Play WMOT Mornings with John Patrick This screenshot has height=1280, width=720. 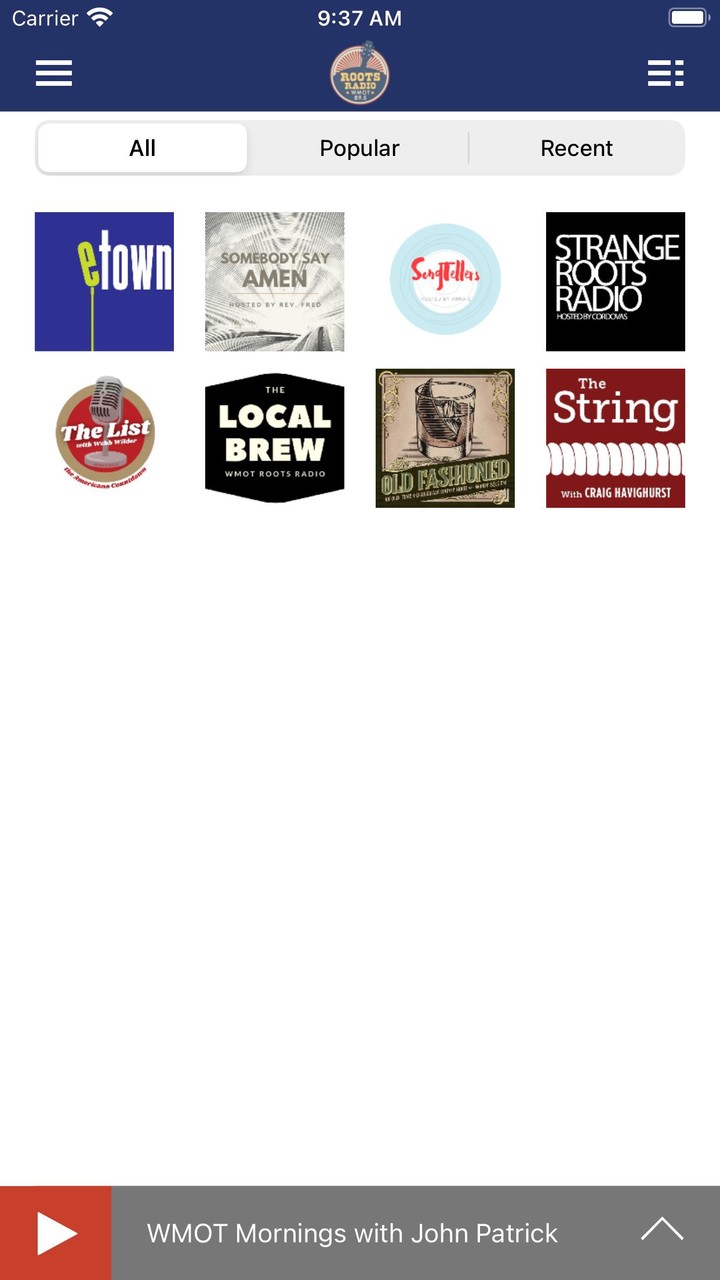click(56, 1233)
